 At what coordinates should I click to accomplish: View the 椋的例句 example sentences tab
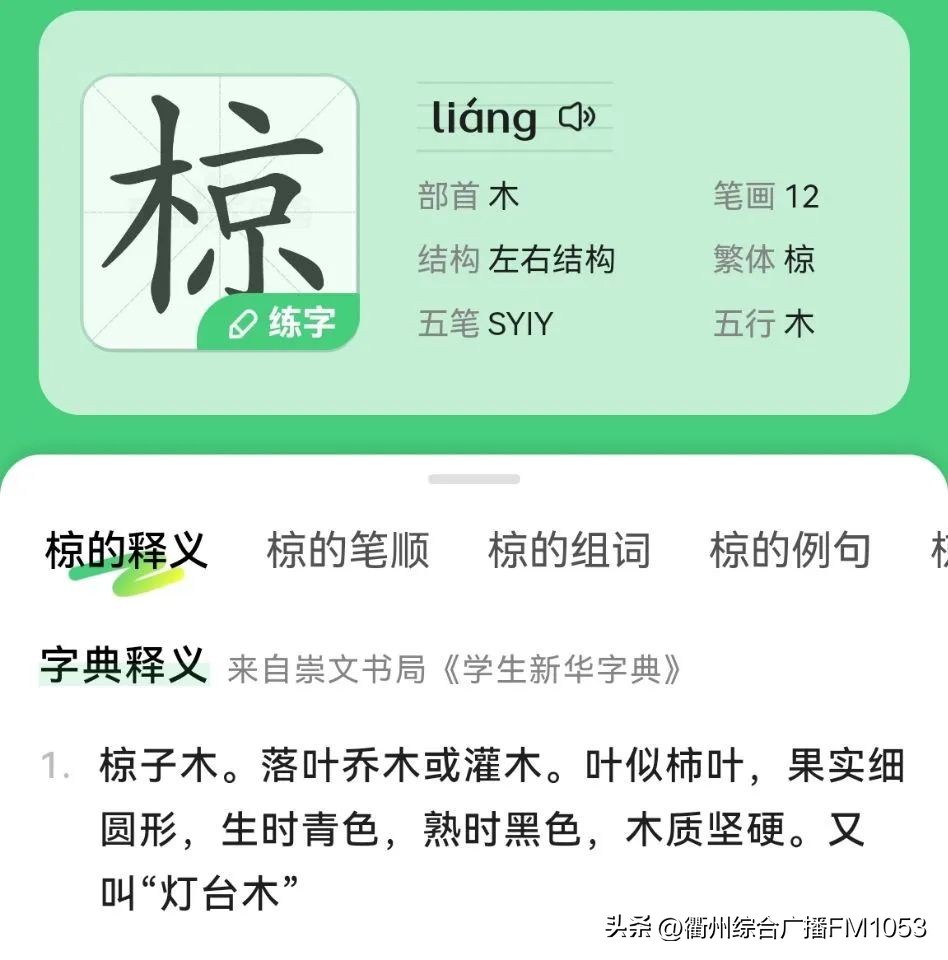(x=787, y=549)
